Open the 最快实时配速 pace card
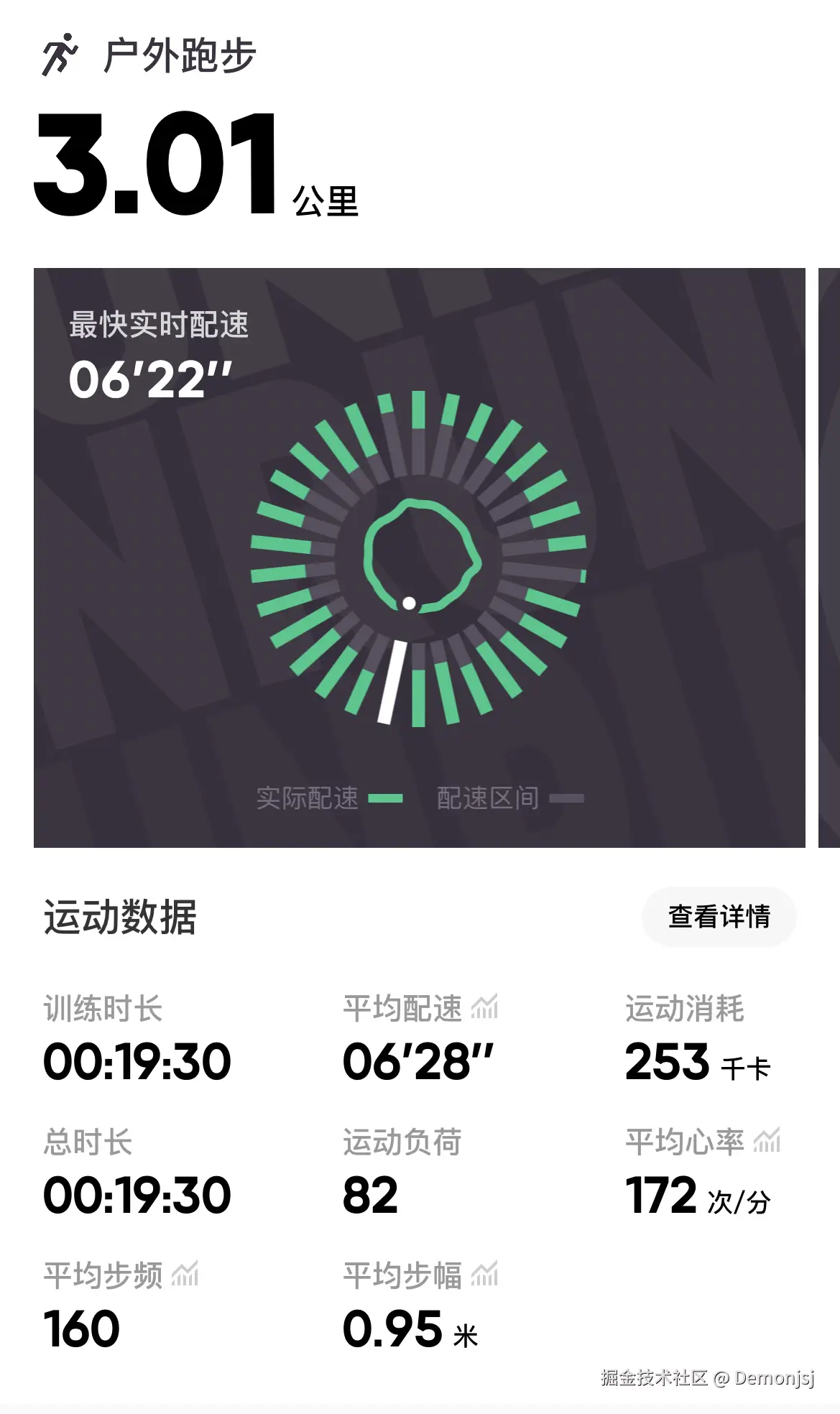This screenshot has height=1414, width=840. (x=419, y=558)
